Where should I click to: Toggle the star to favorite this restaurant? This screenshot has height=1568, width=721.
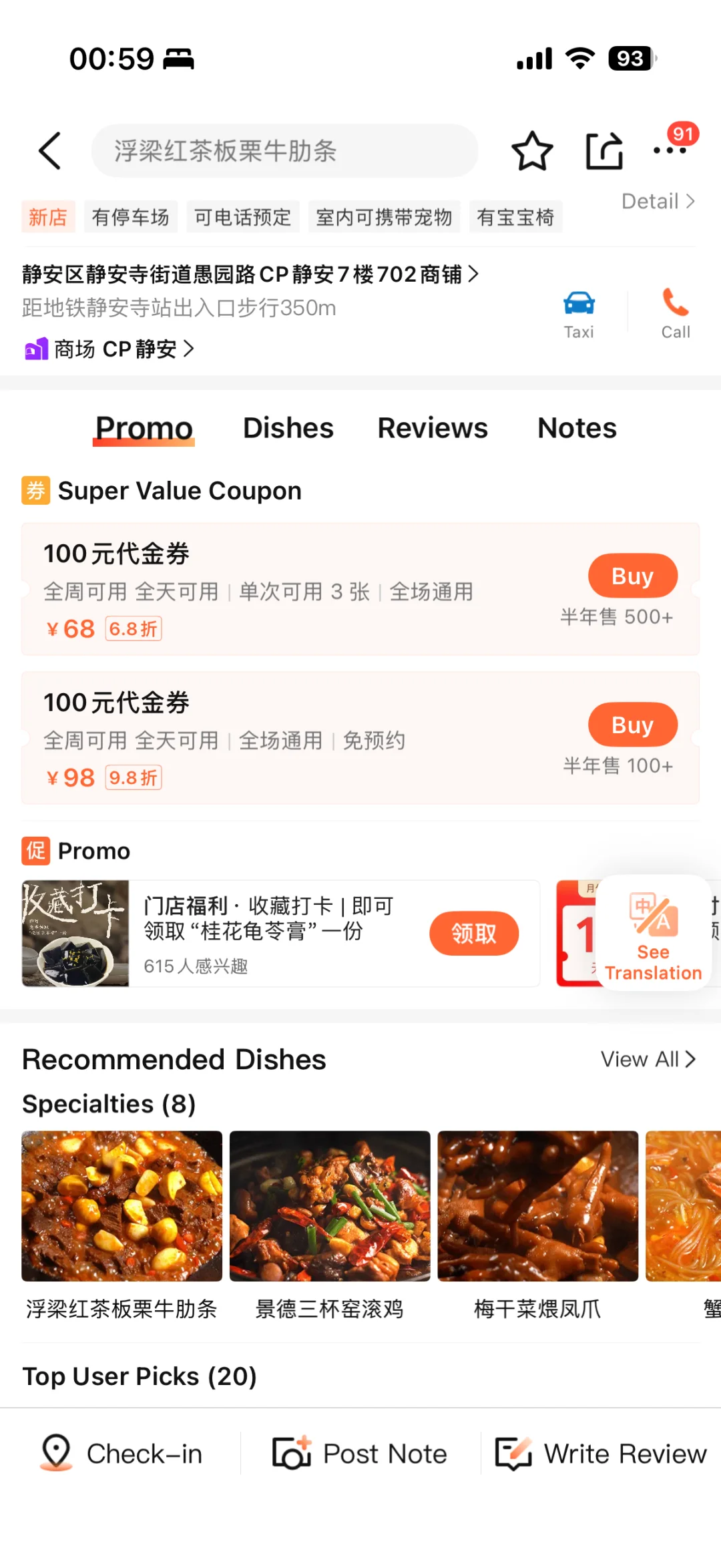pyautogui.click(x=532, y=151)
